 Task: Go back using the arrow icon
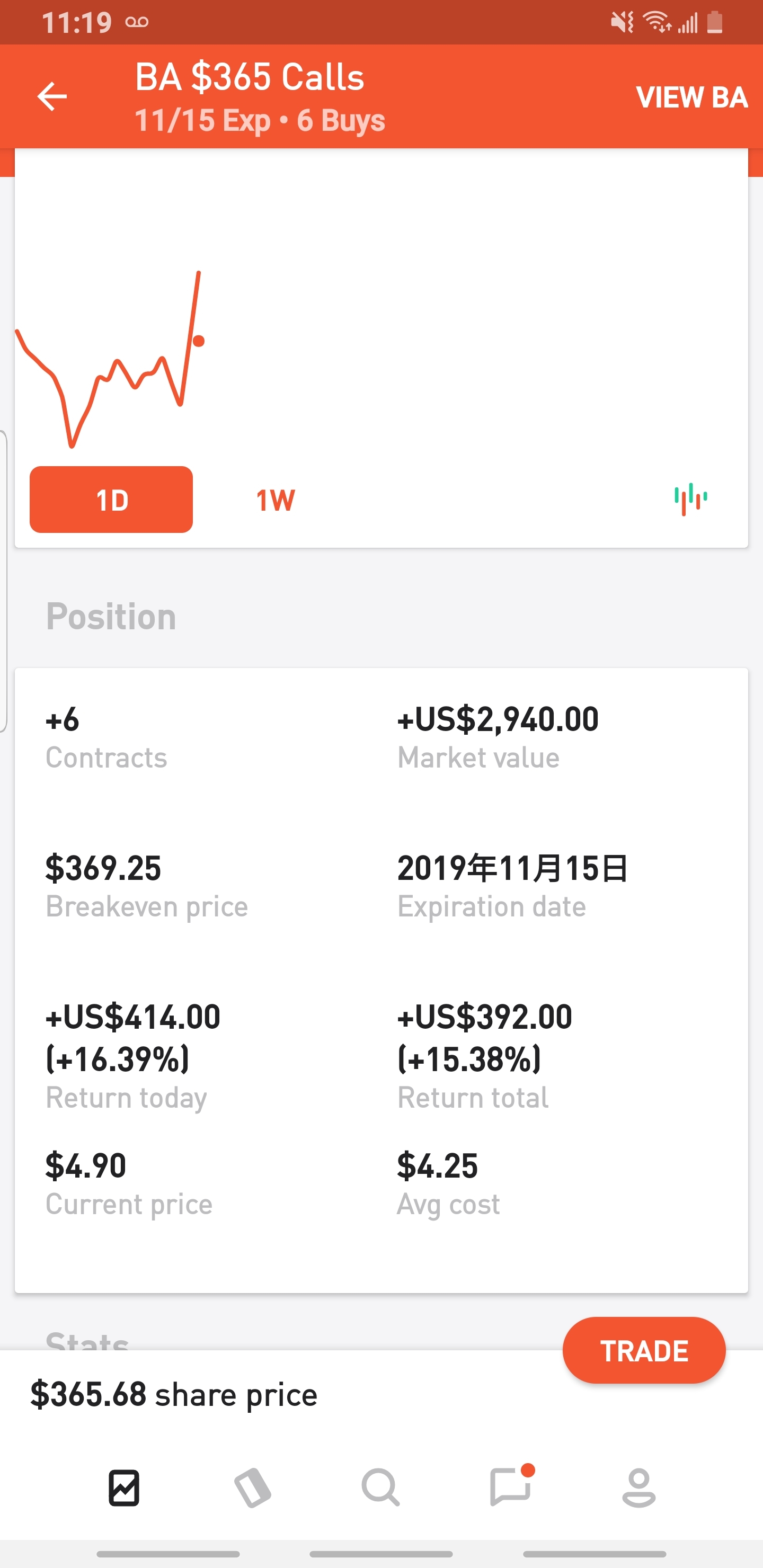[x=52, y=97]
